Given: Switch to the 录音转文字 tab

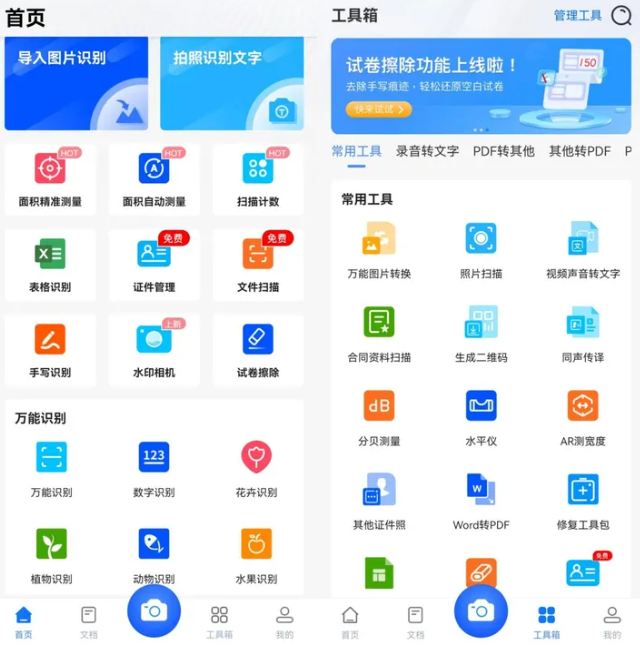Looking at the screenshot, I should [427, 151].
